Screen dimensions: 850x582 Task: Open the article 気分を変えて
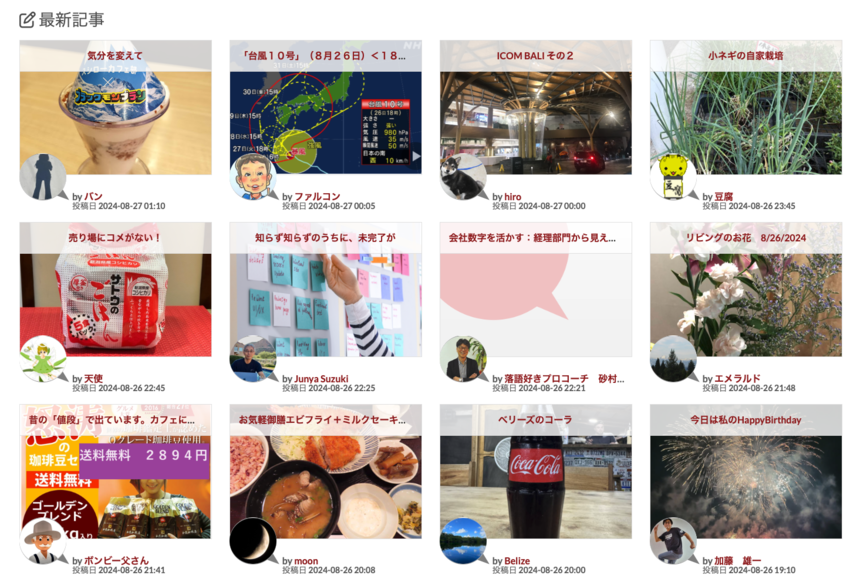[x=115, y=56]
